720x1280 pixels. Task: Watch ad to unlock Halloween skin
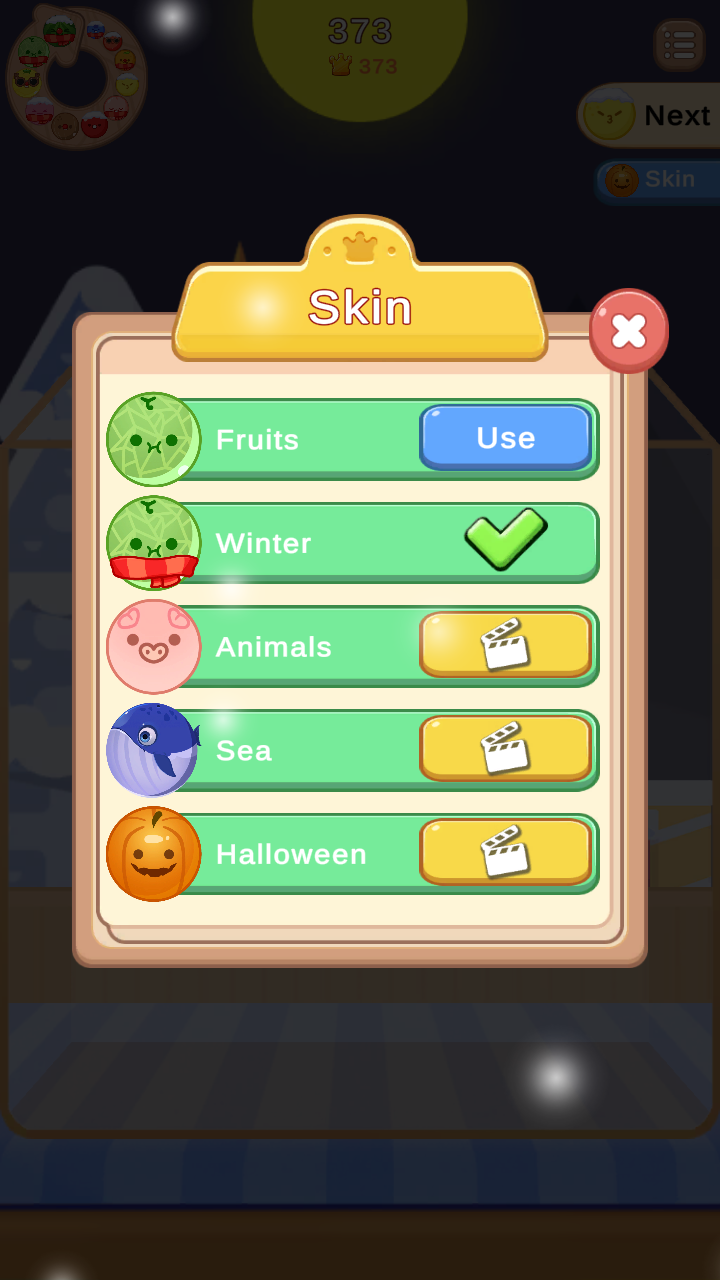(506, 852)
